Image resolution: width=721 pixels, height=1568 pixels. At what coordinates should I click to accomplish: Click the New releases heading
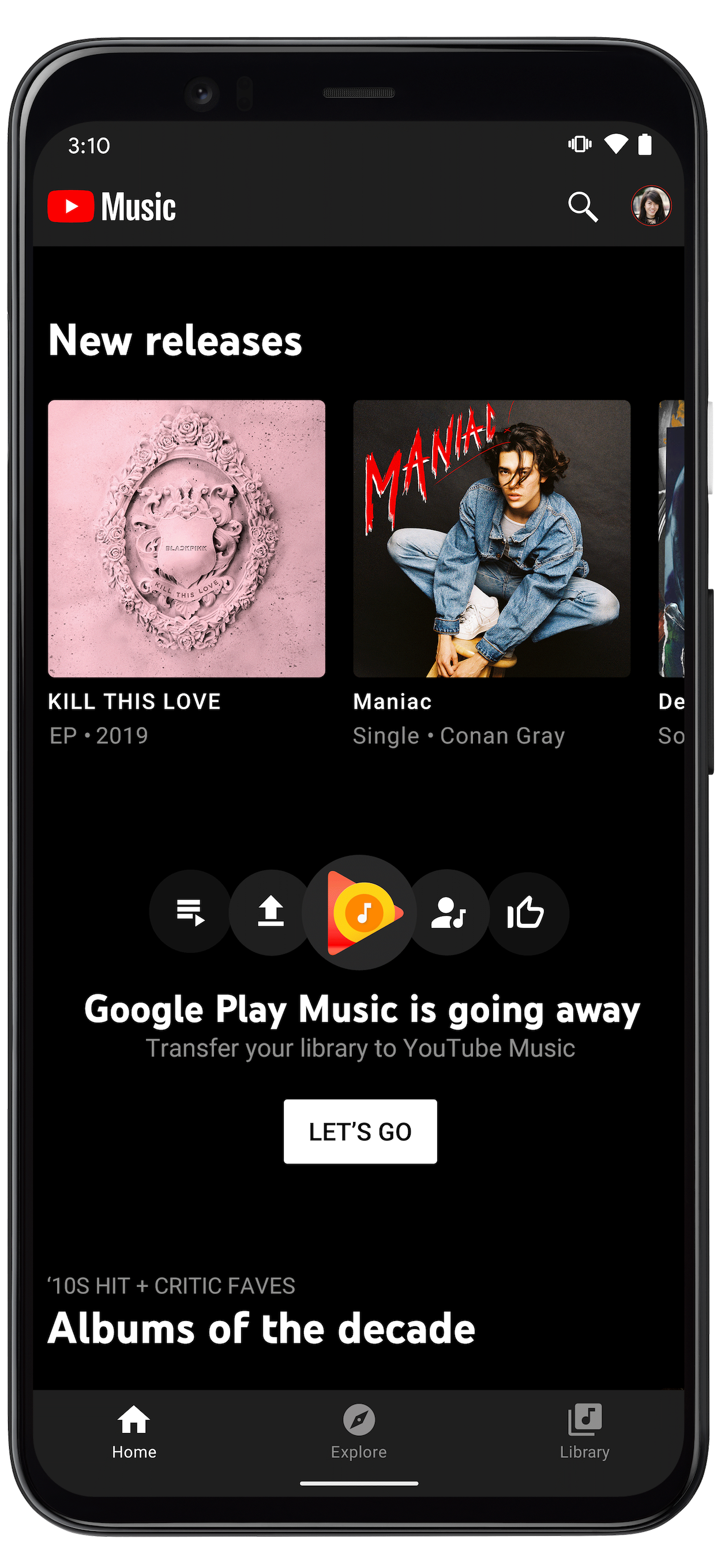(x=175, y=342)
